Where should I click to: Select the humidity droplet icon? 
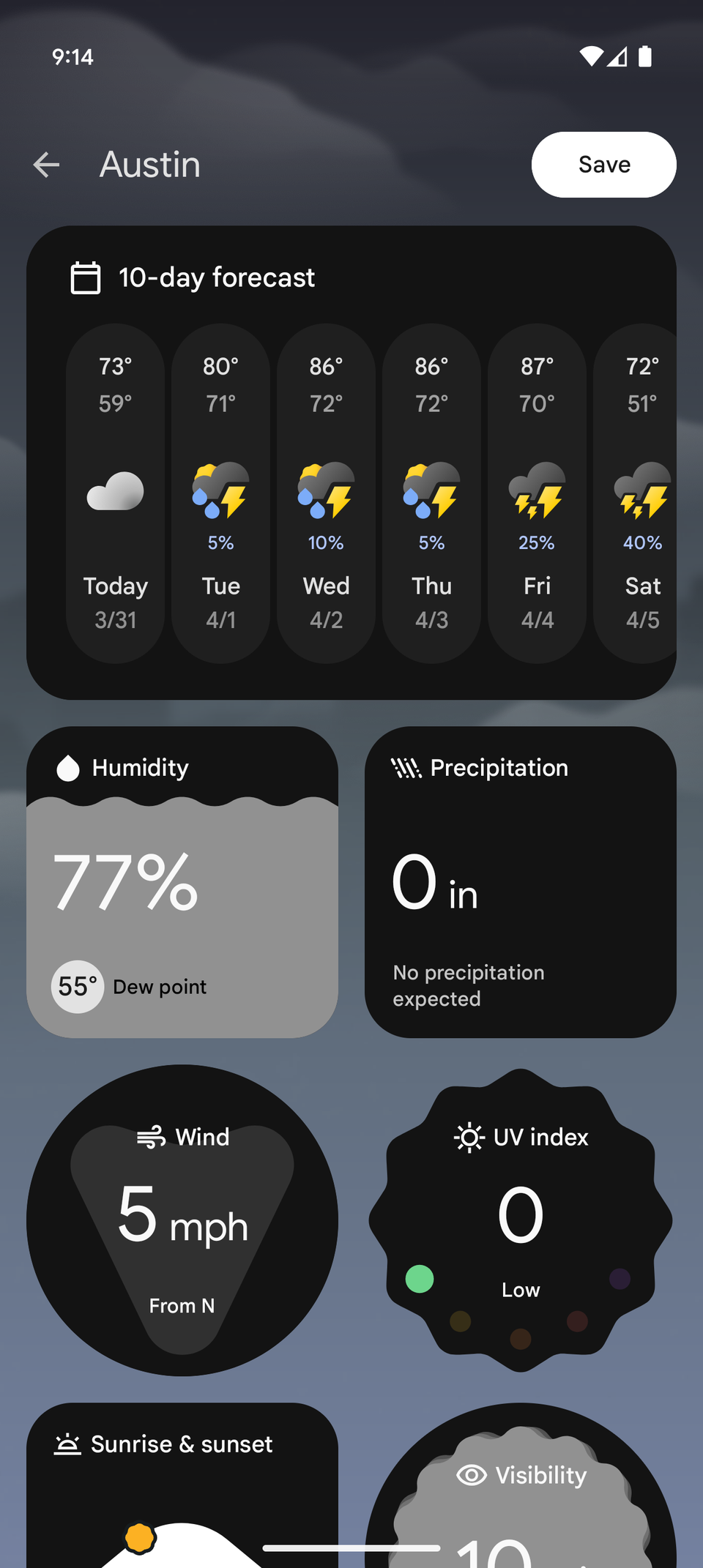coord(67,767)
